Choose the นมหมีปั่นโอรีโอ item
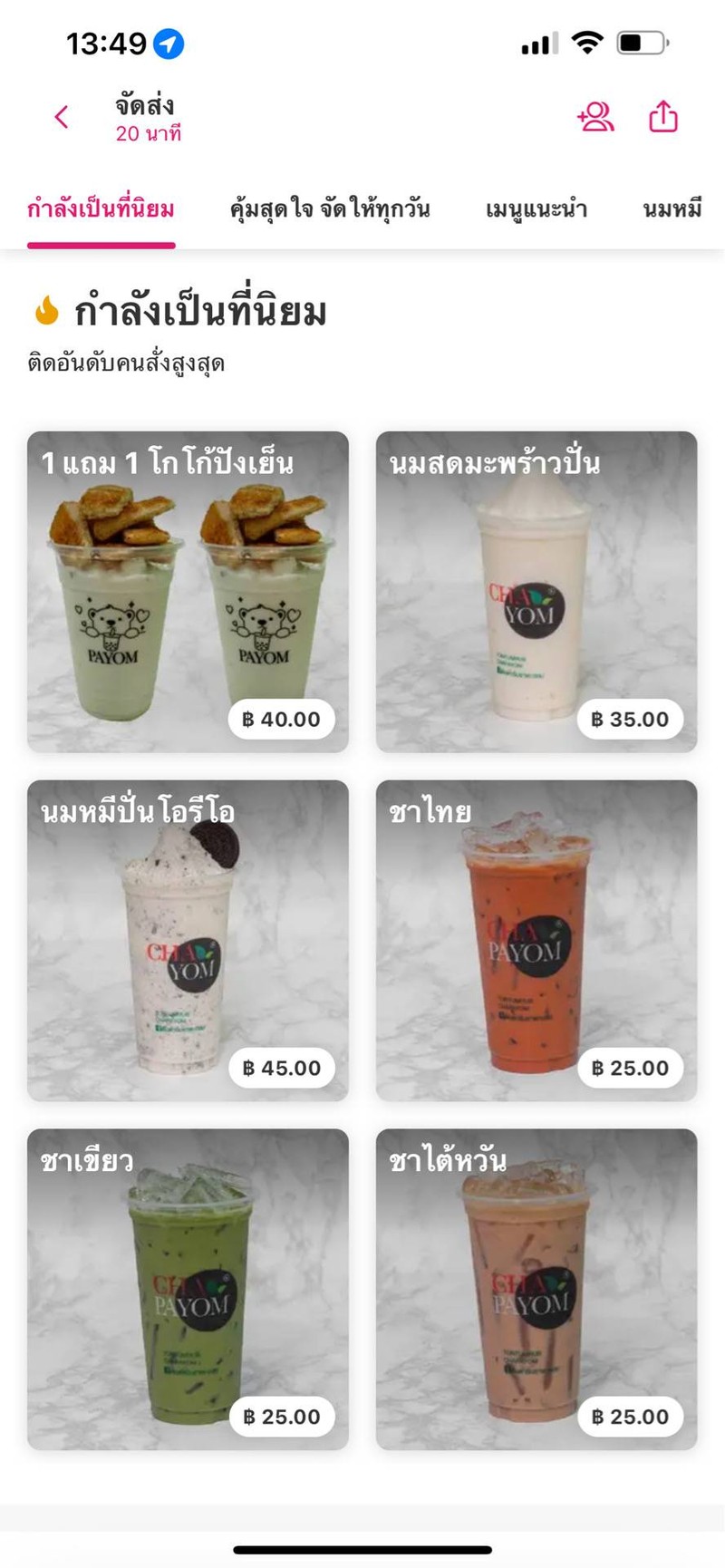725x1568 pixels. pos(188,940)
